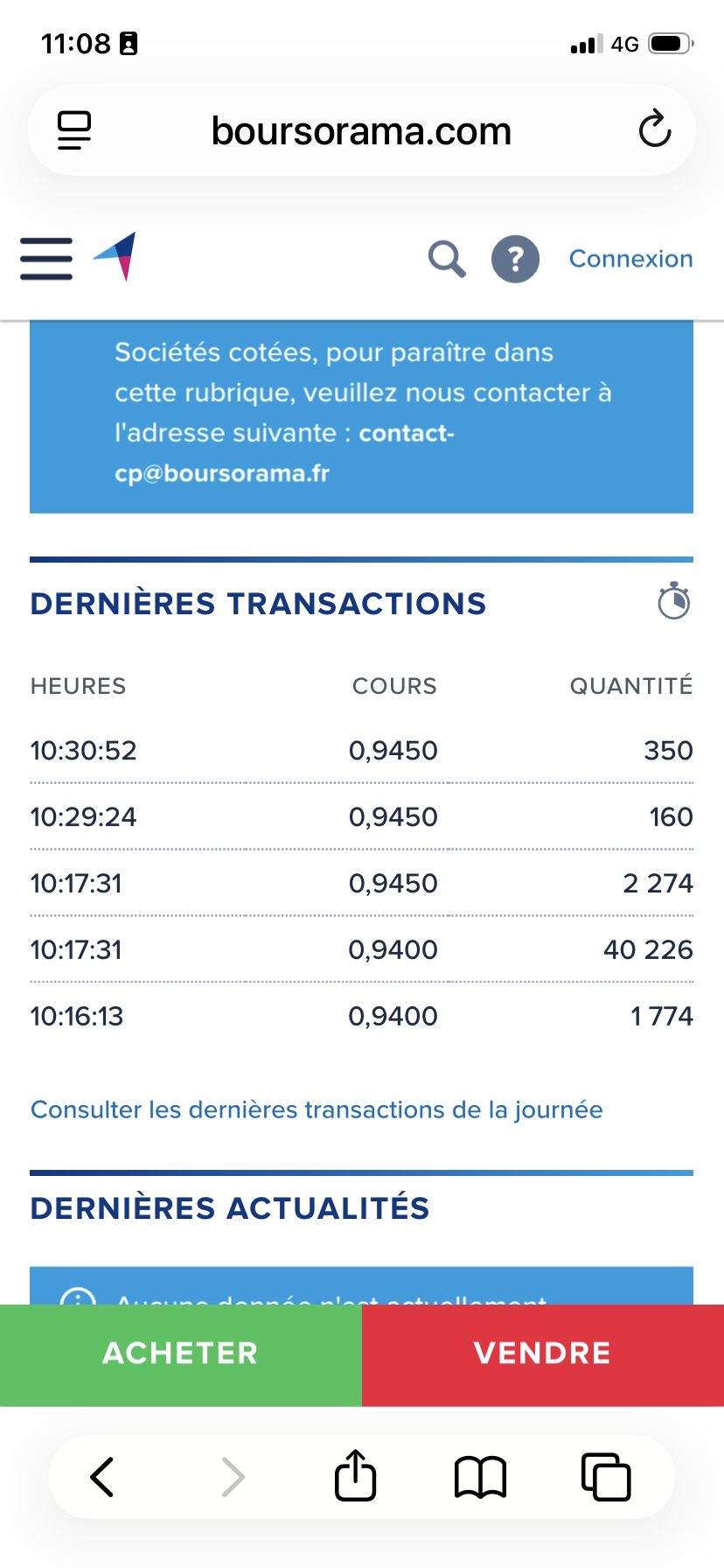Open Safari bookmarks

point(480,1477)
